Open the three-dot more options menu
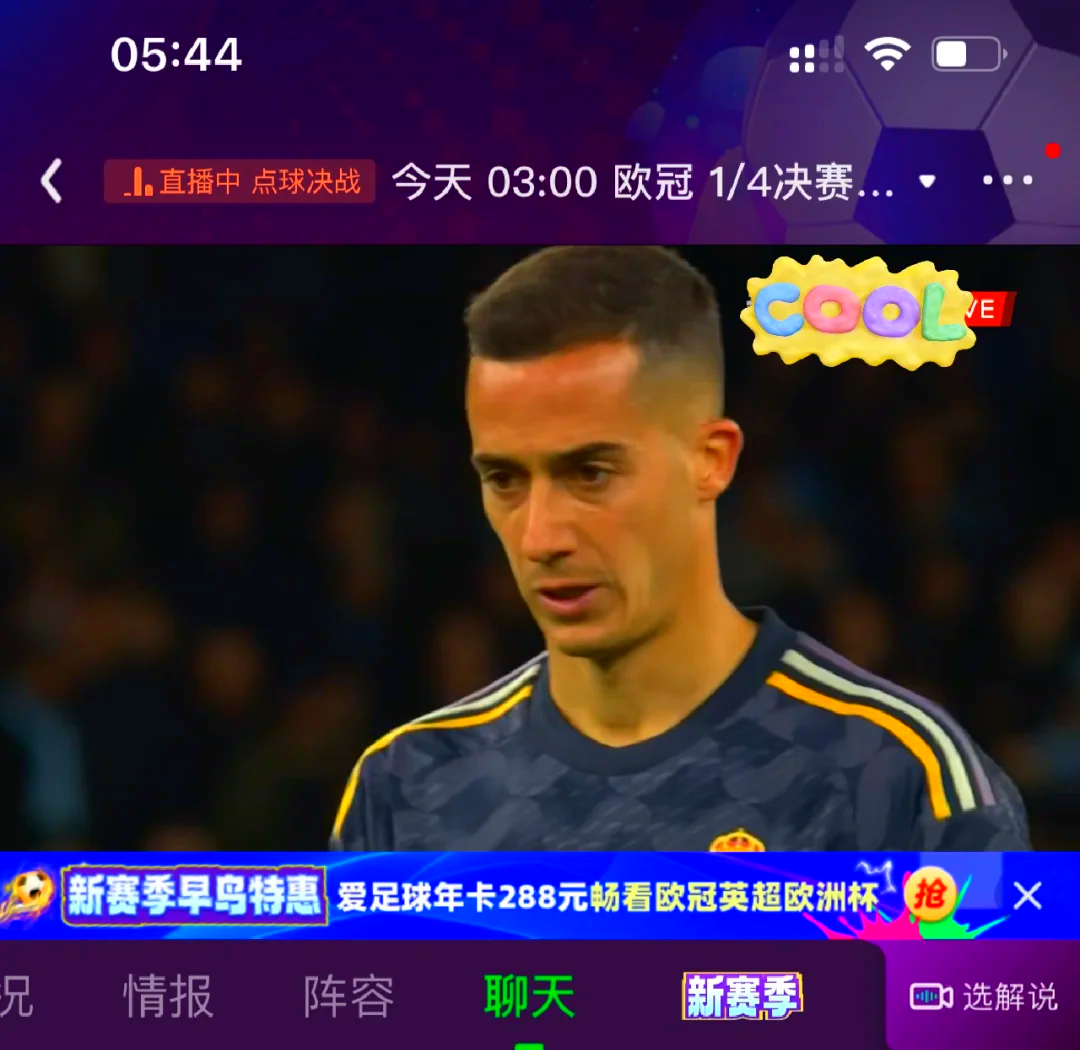Image resolution: width=1080 pixels, height=1050 pixels. coord(1007,181)
